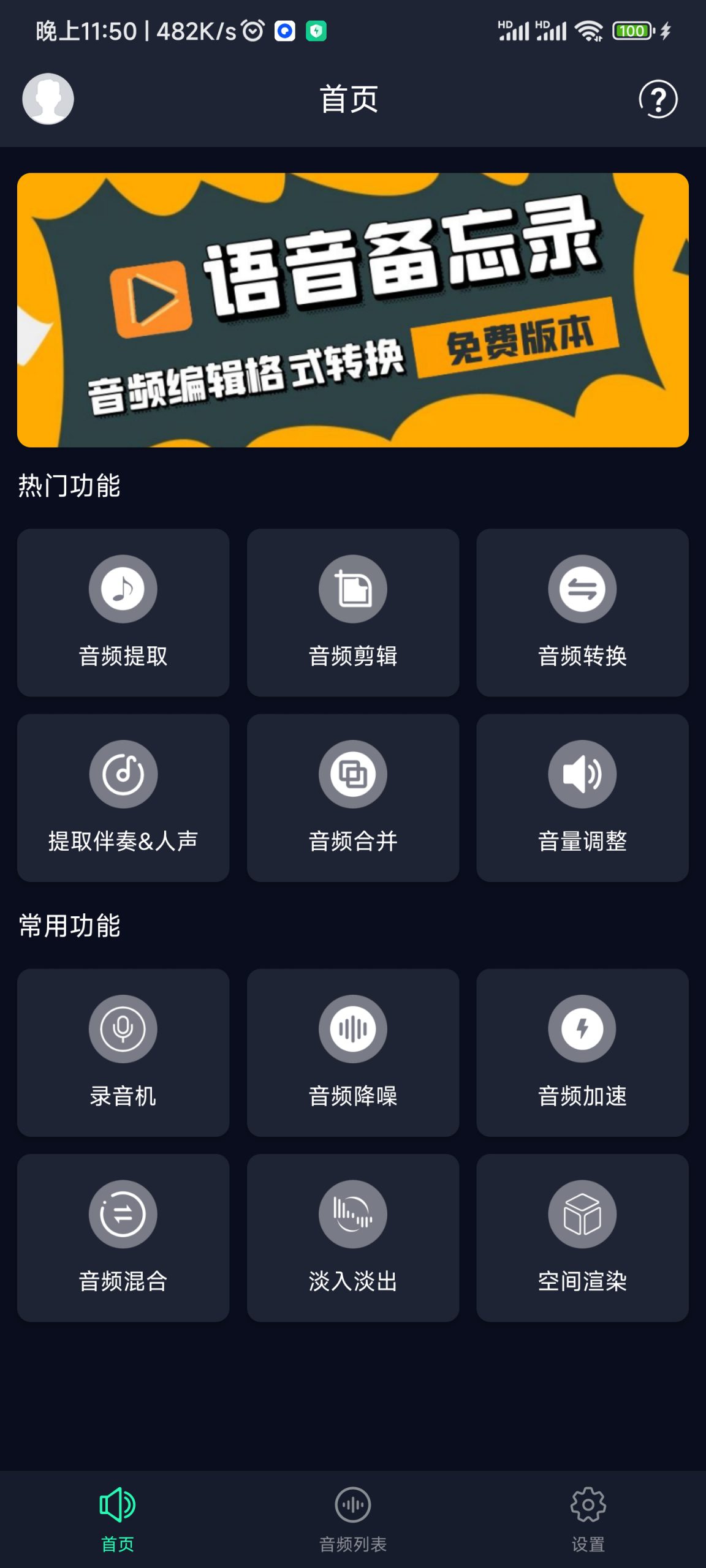Open the user profile avatar

(x=48, y=99)
